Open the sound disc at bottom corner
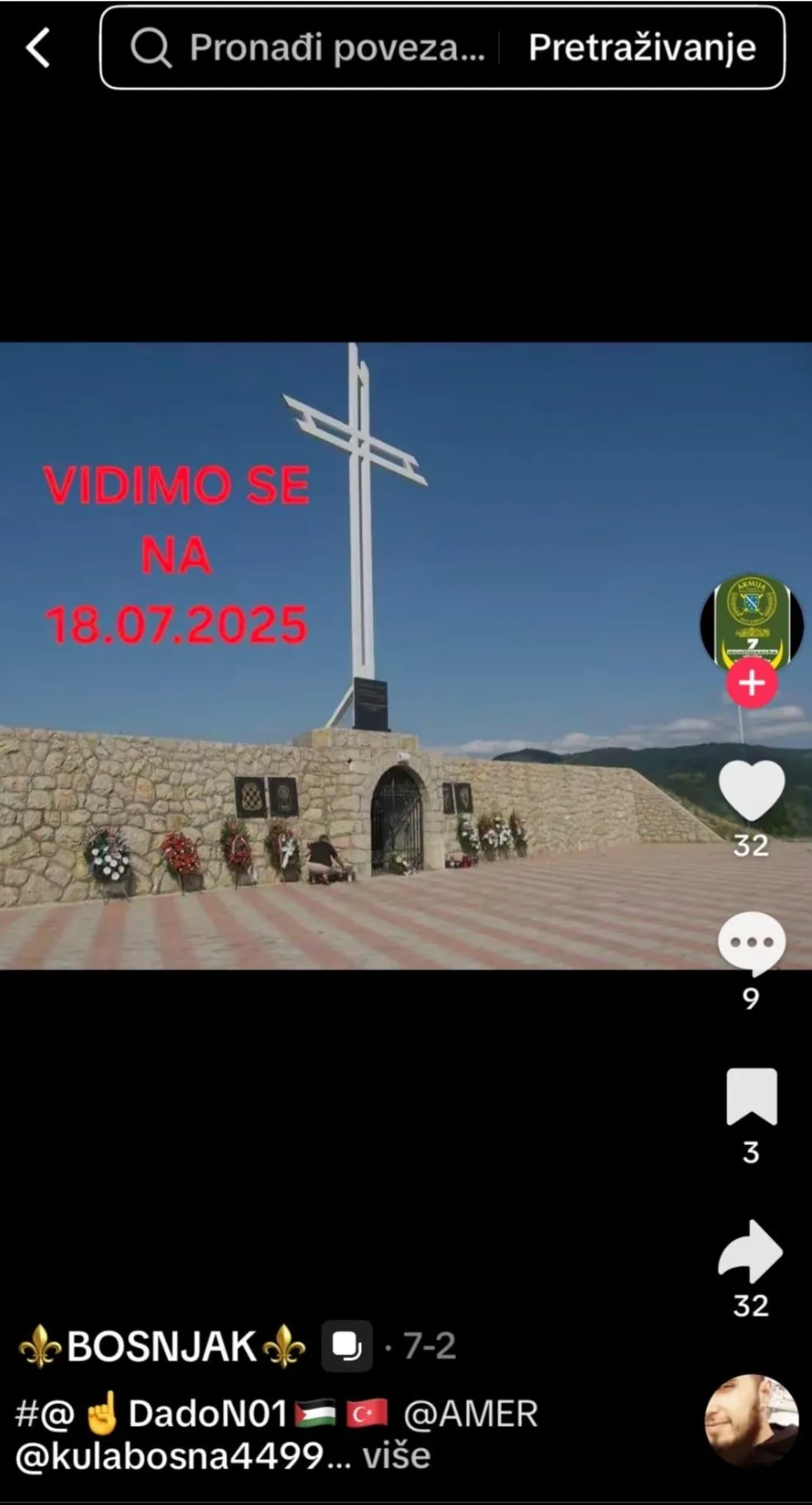The width and height of the screenshot is (812, 1505). (751, 1420)
